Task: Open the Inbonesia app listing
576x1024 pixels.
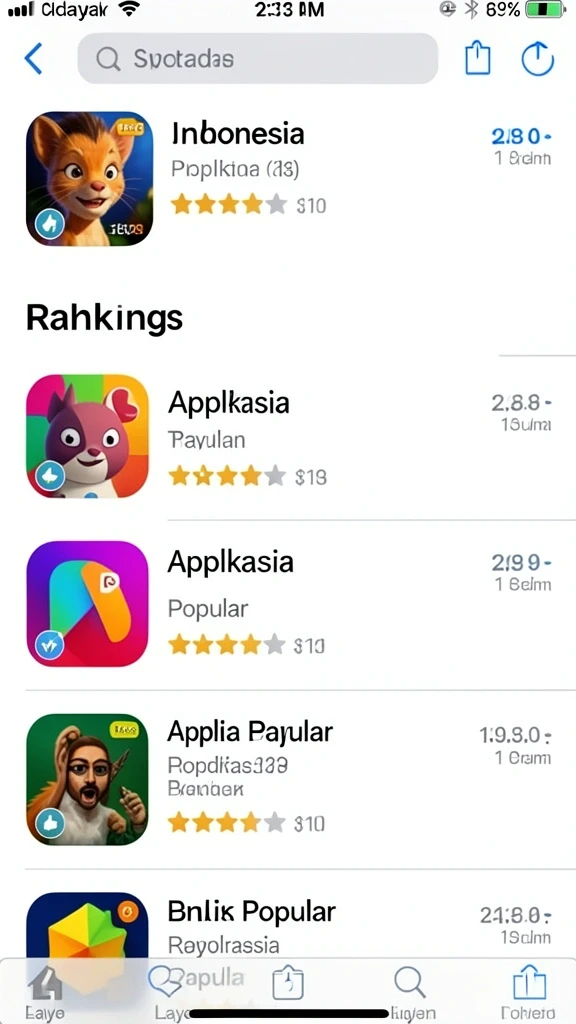Action: tap(288, 179)
